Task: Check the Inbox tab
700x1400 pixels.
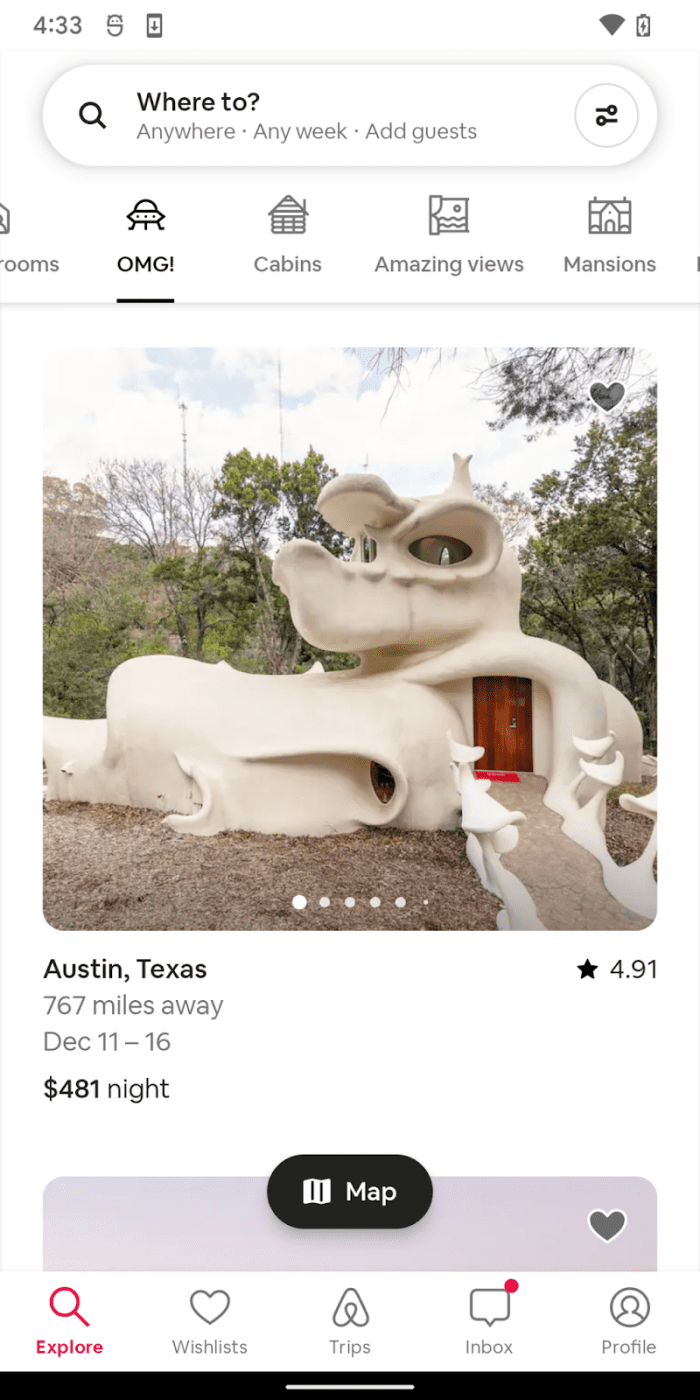Action: (489, 1320)
